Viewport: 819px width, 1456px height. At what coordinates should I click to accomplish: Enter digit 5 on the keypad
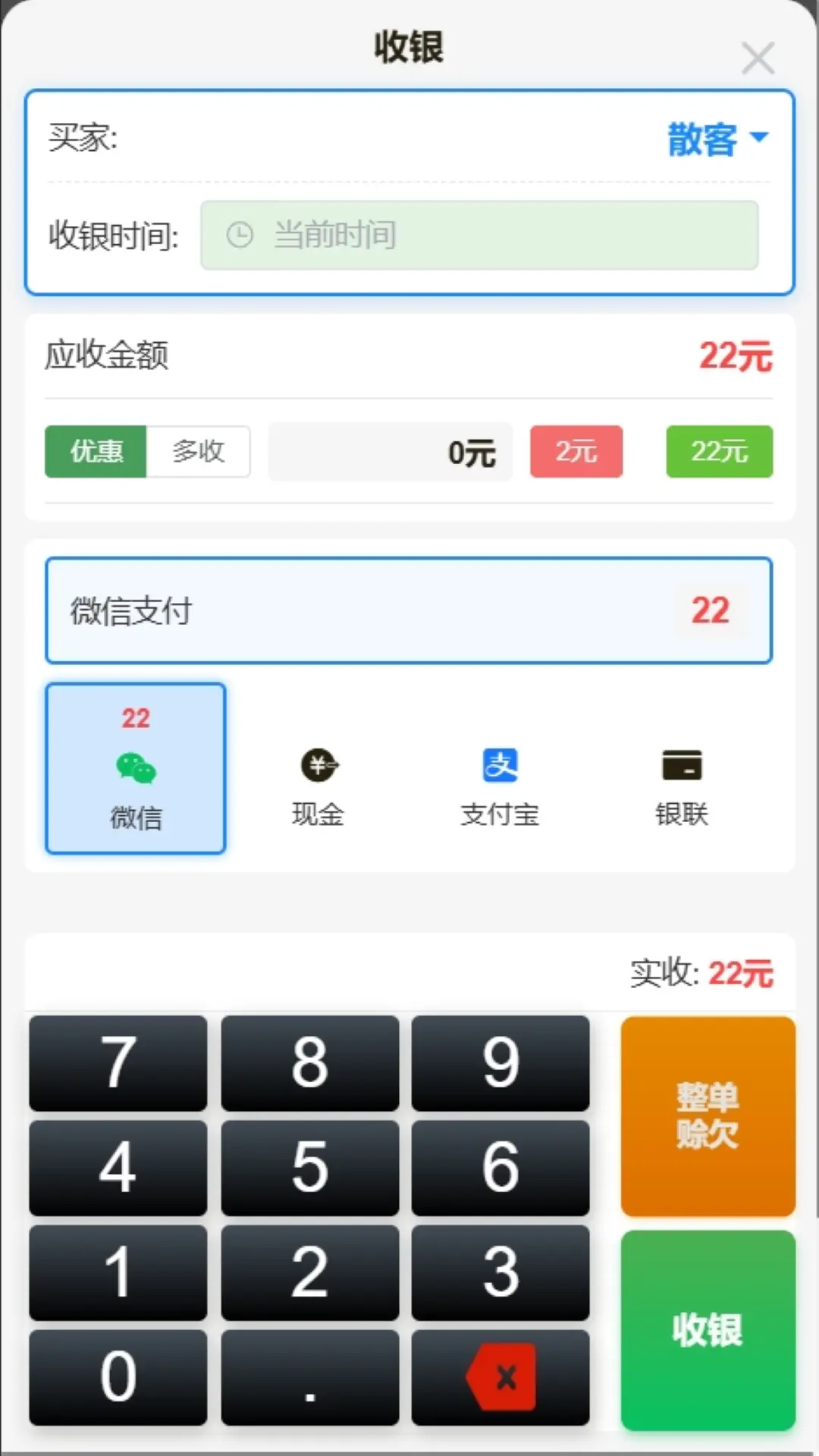309,1168
